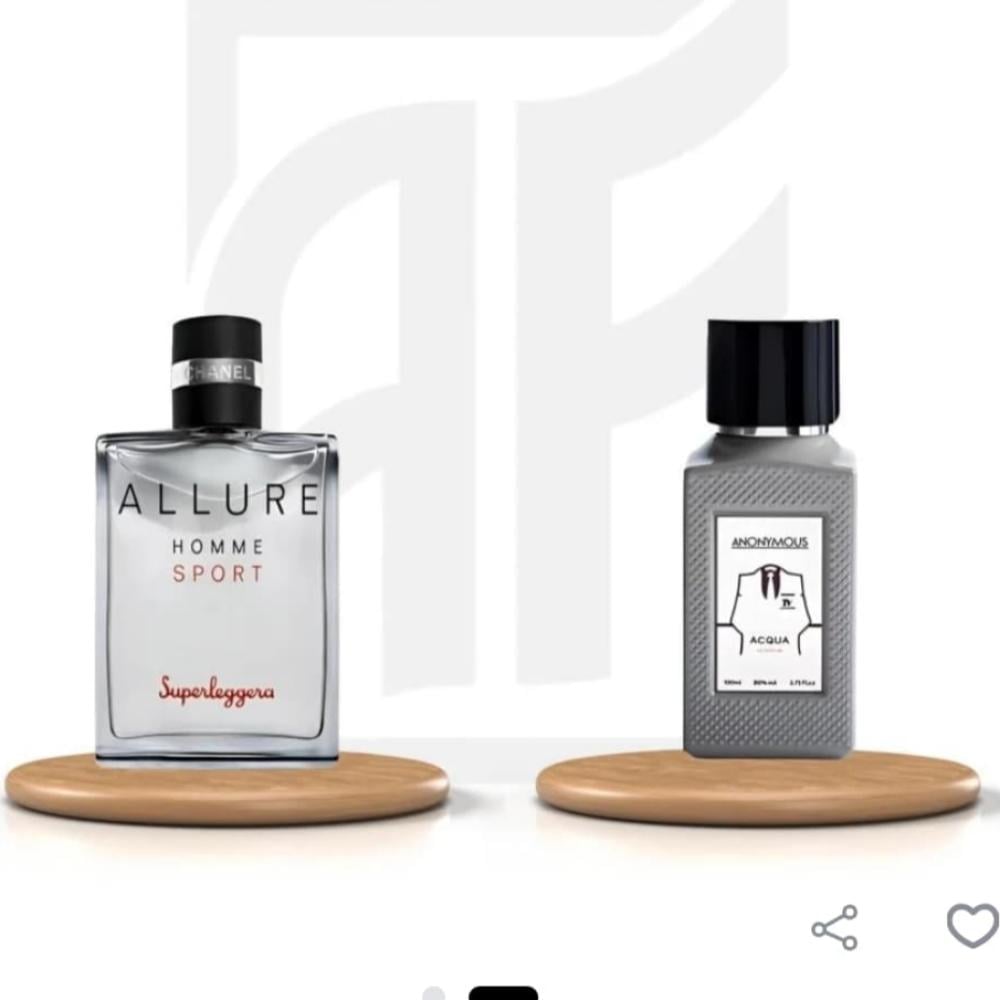Image resolution: width=1000 pixels, height=1000 pixels.
Task: Add the product to favorites with the heart
Action: click(972, 925)
